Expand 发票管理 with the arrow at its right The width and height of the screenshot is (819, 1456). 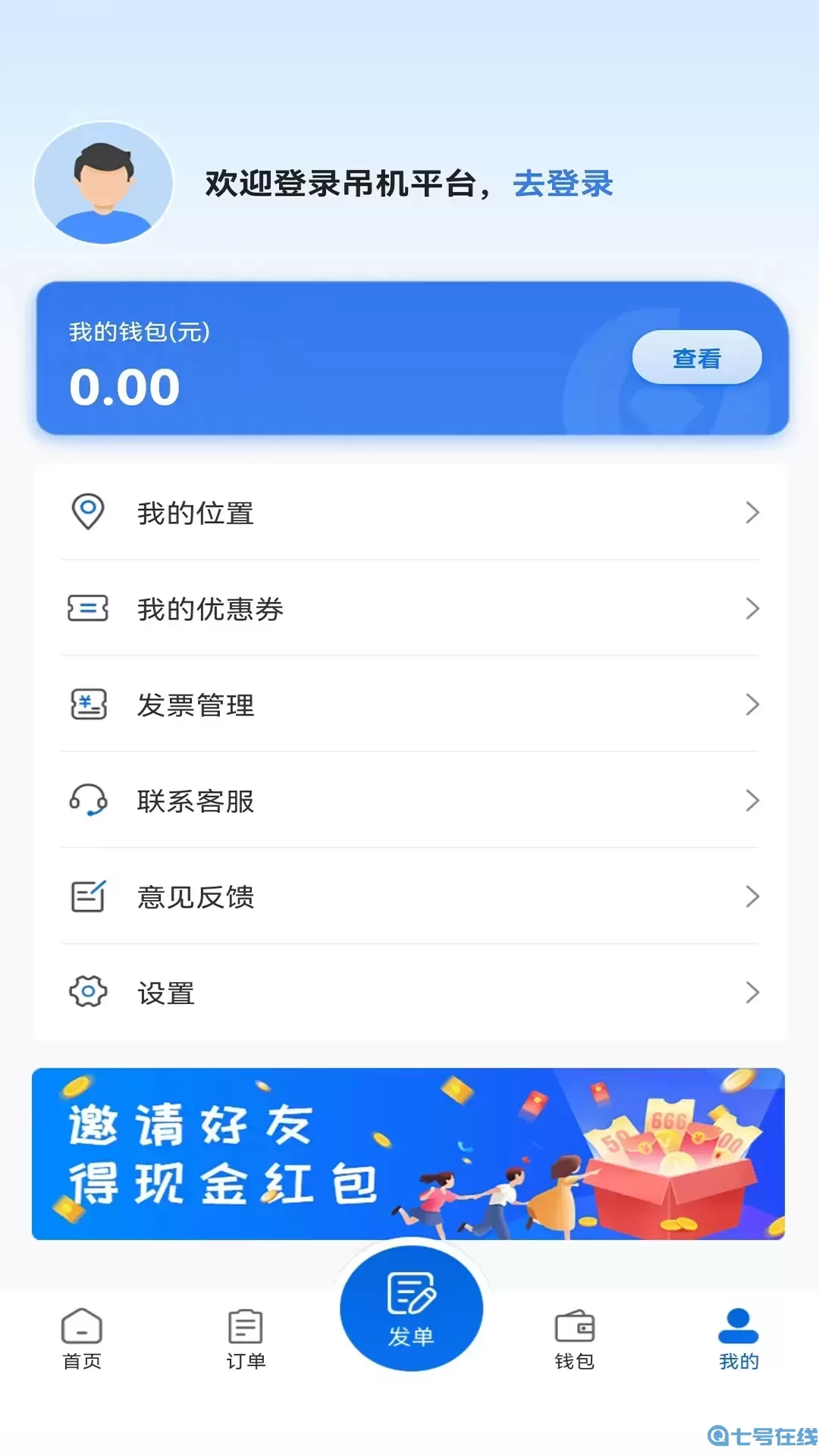752,704
